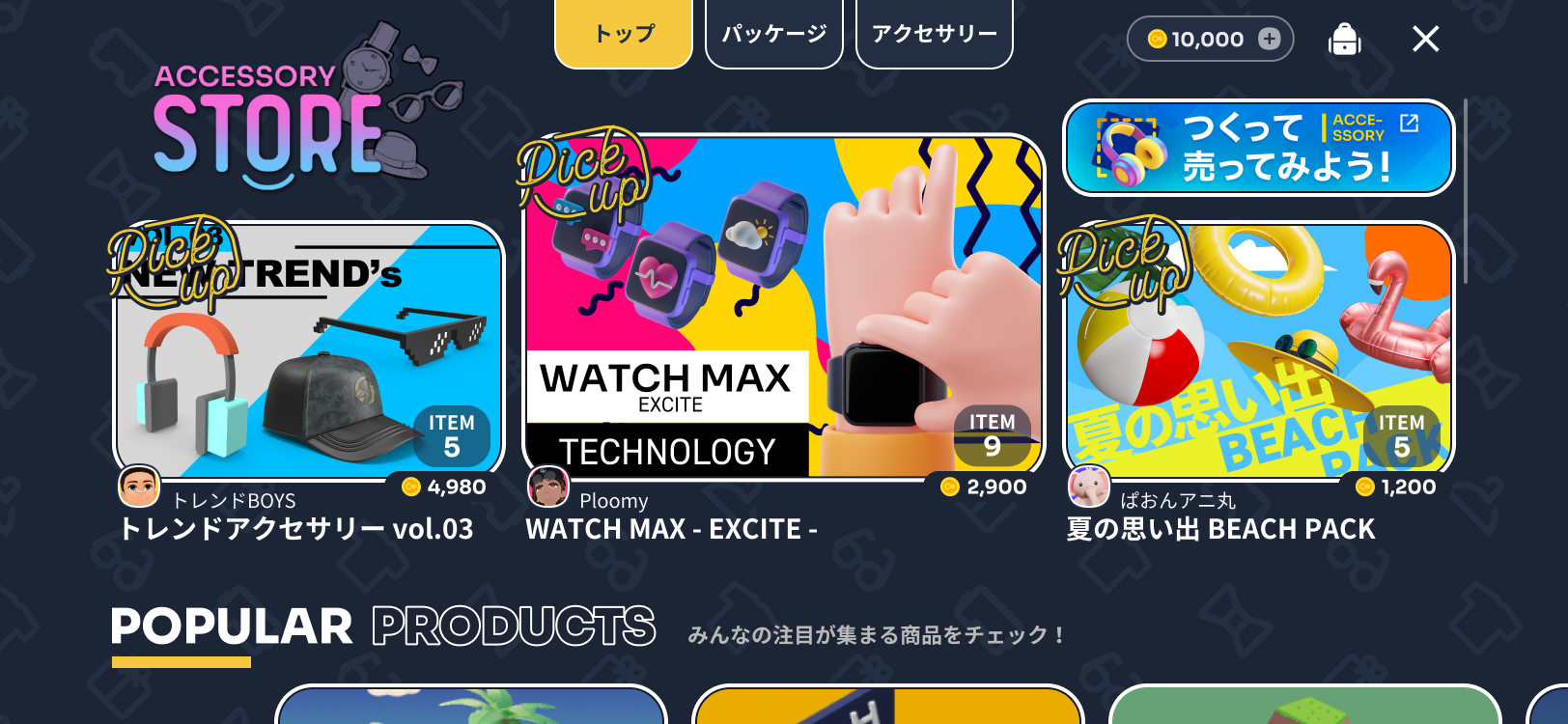Open the backpack inventory icon
This screenshot has width=1568, height=724.
coord(1345,40)
